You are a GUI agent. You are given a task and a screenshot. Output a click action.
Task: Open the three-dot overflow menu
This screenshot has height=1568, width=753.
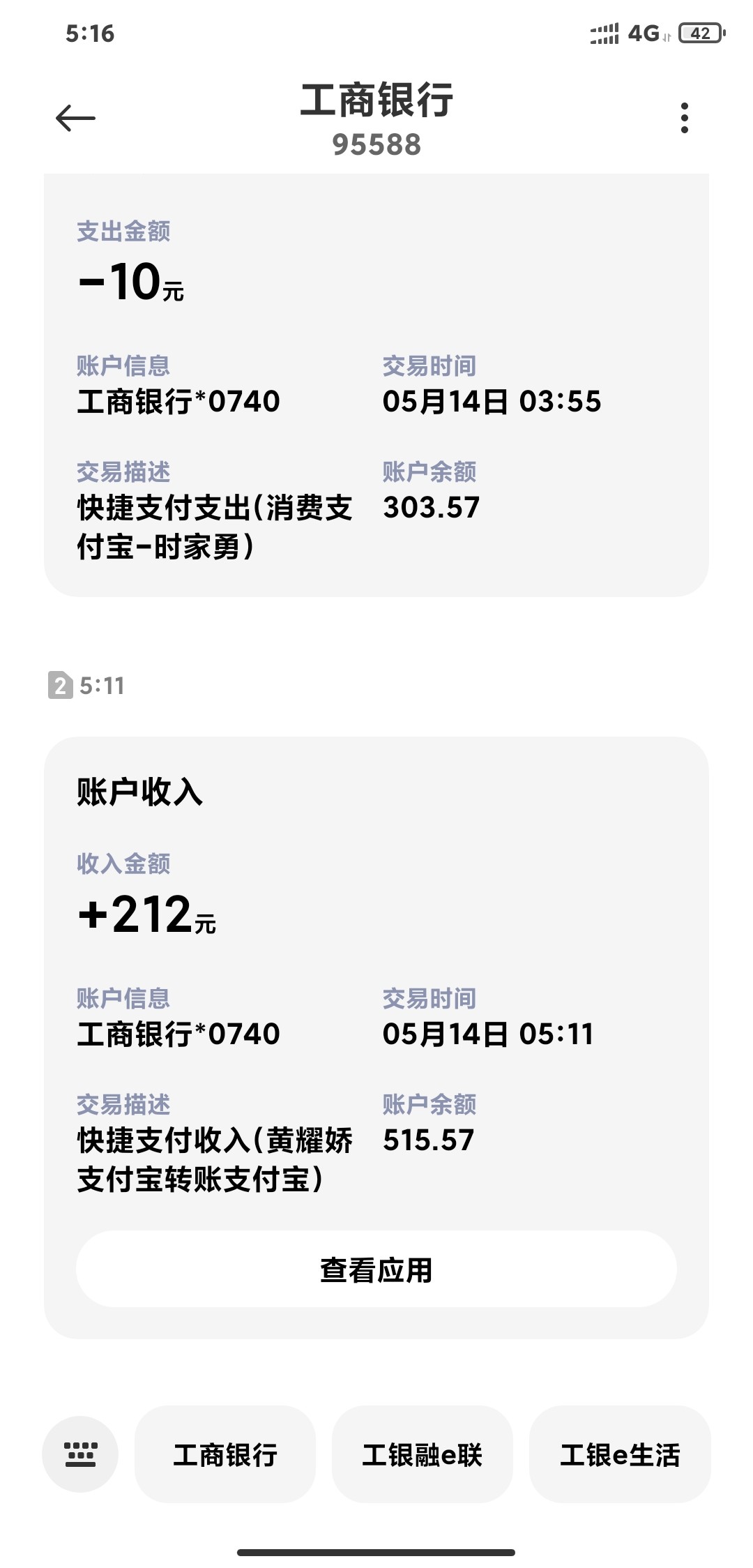[x=684, y=118]
